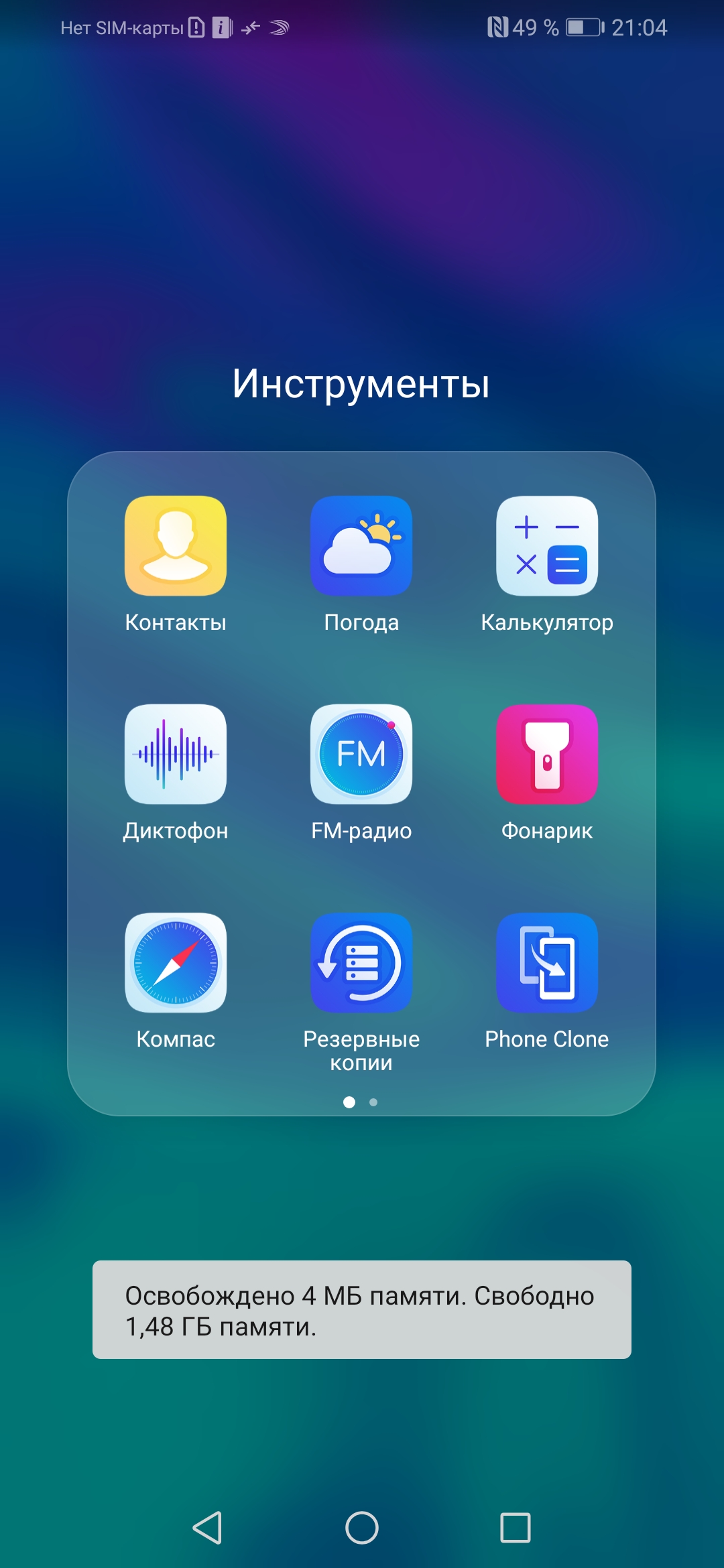The width and height of the screenshot is (724, 1568).
Task: Go to the home screen
Action: (362, 1528)
